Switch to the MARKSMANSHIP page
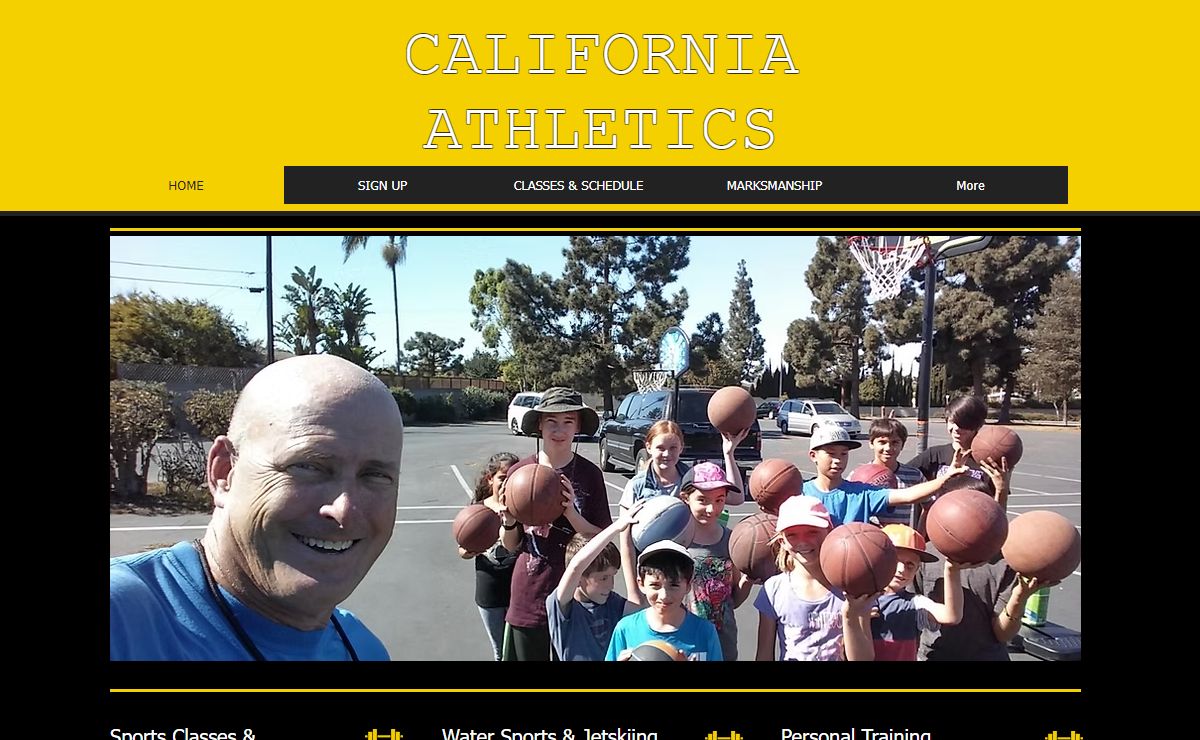This screenshot has height=740, width=1200. 774,186
